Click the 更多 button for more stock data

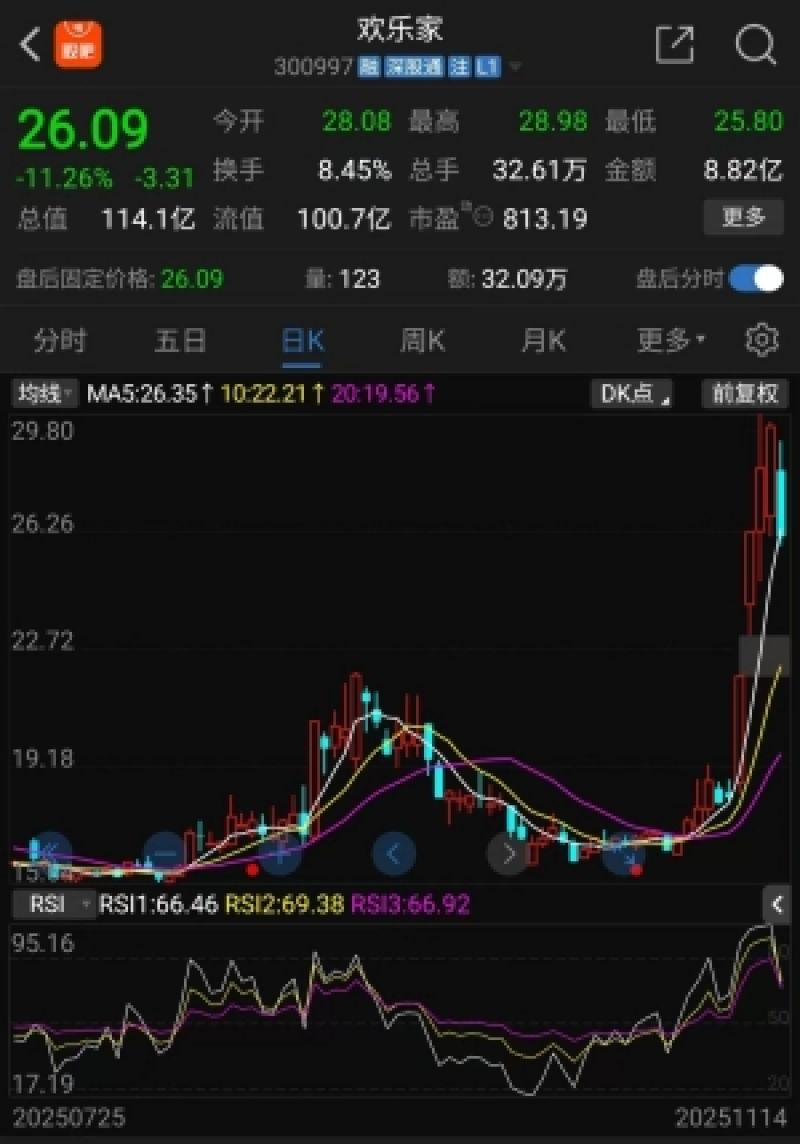(743, 218)
